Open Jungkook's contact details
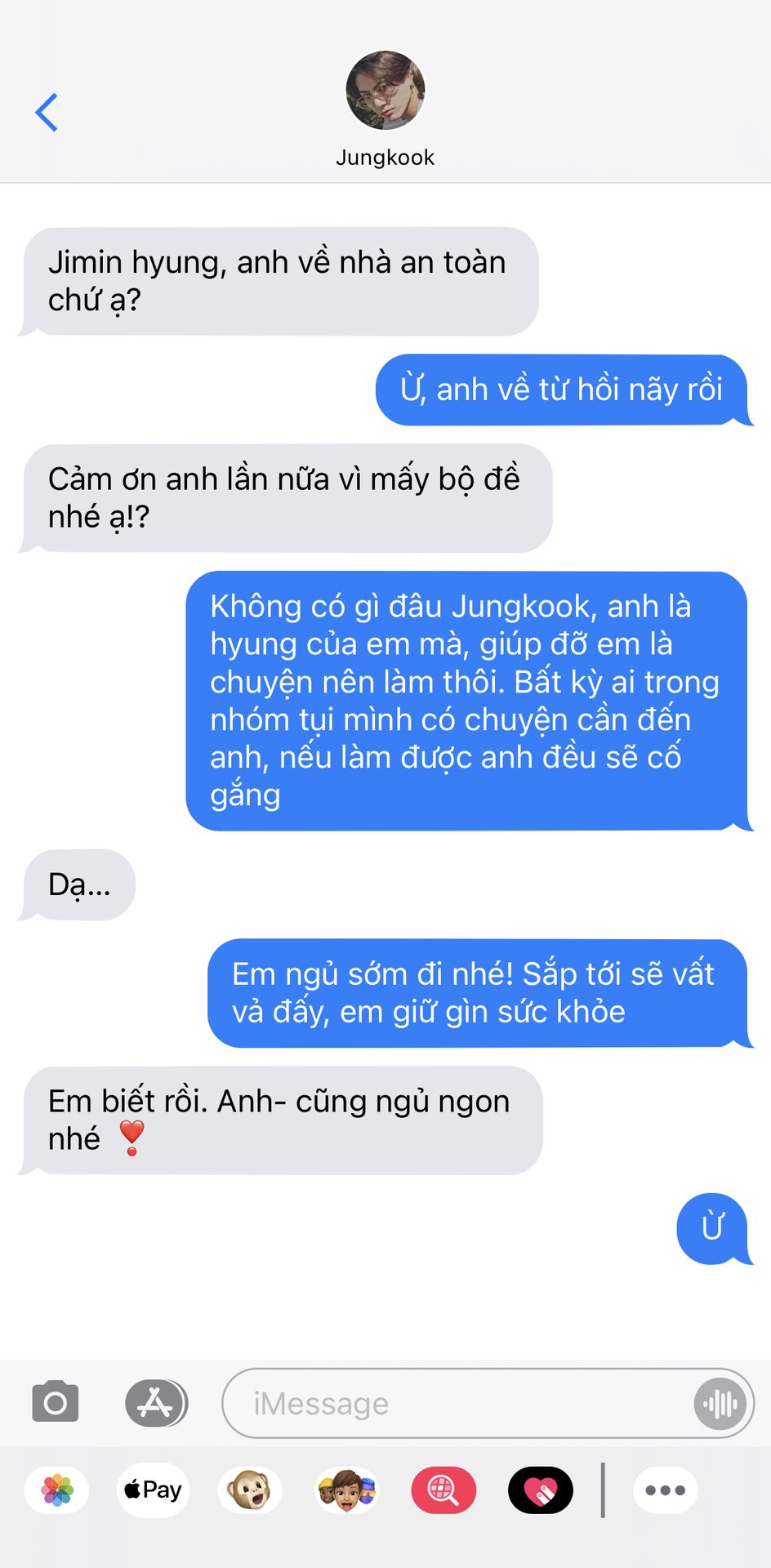The width and height of the screenshot is (771, 1568). pos(385,110)
